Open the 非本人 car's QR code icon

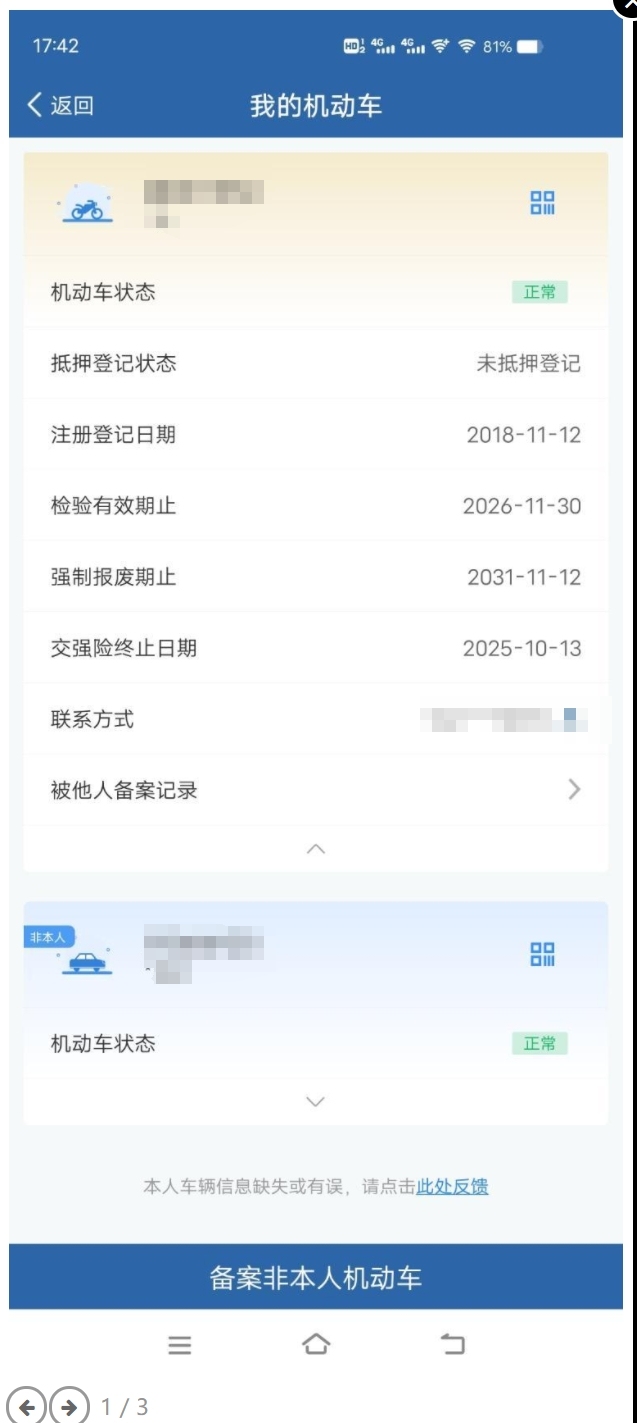tap(542, 954)
